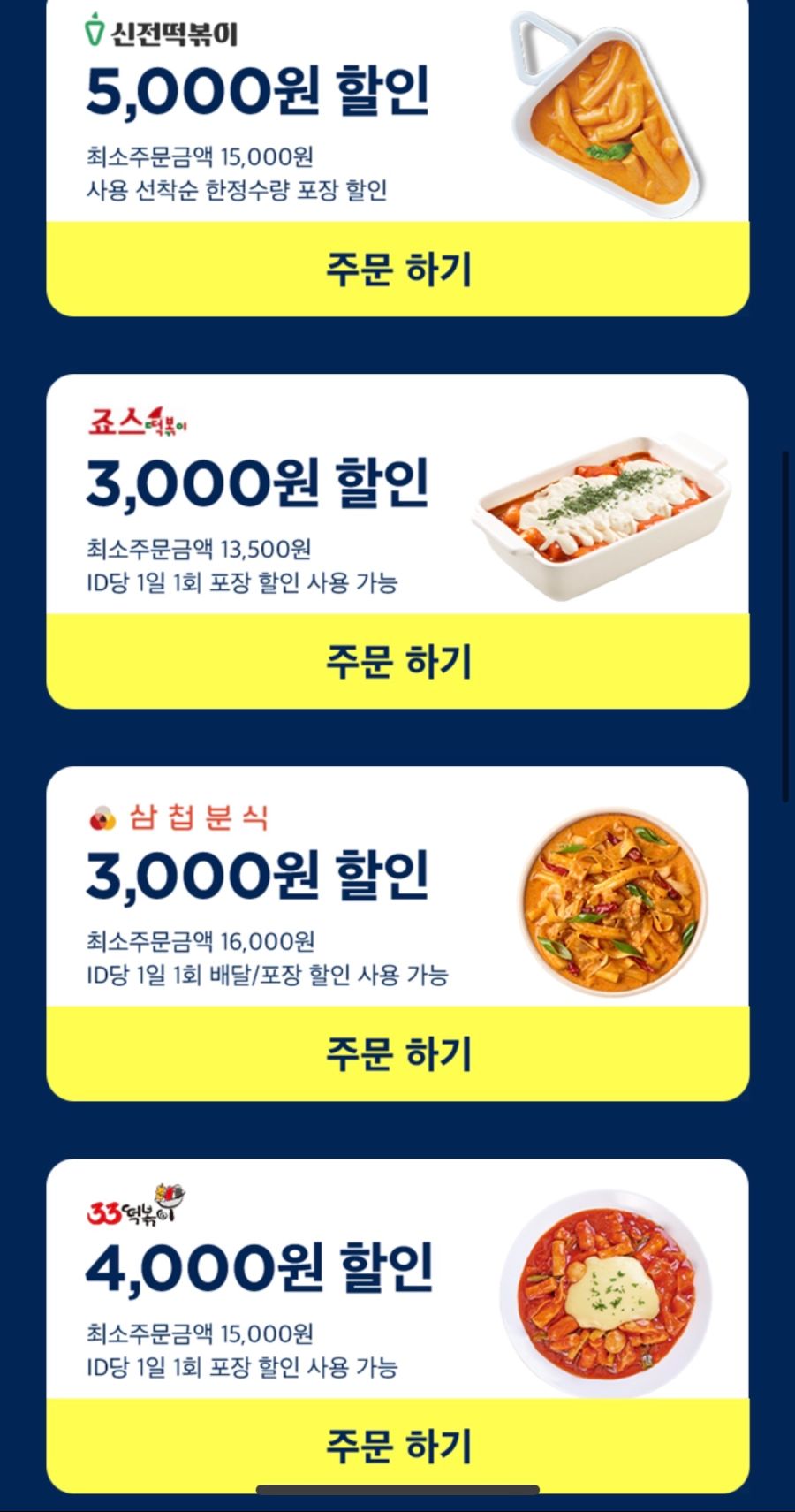Tap 주문 하기 on the 삼첩분식 coupon
795x1512 pixels.
coord(397,1053)
